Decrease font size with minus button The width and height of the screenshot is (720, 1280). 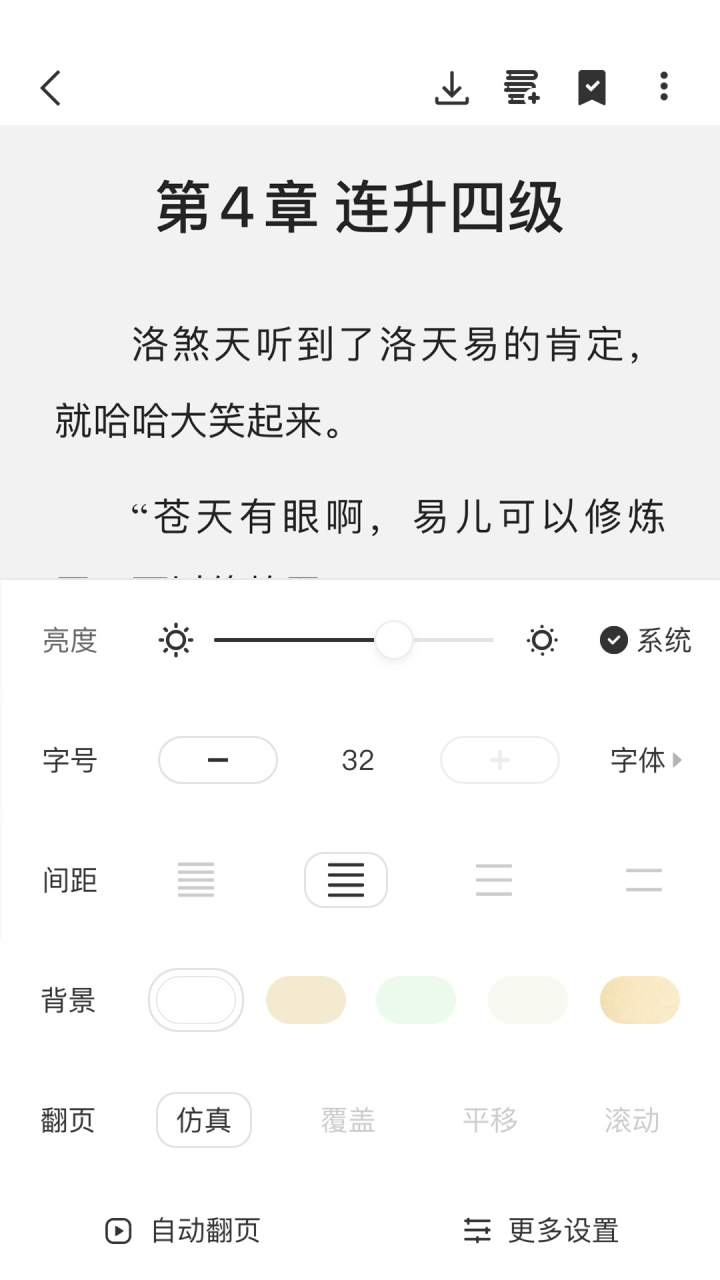[218, 760]
